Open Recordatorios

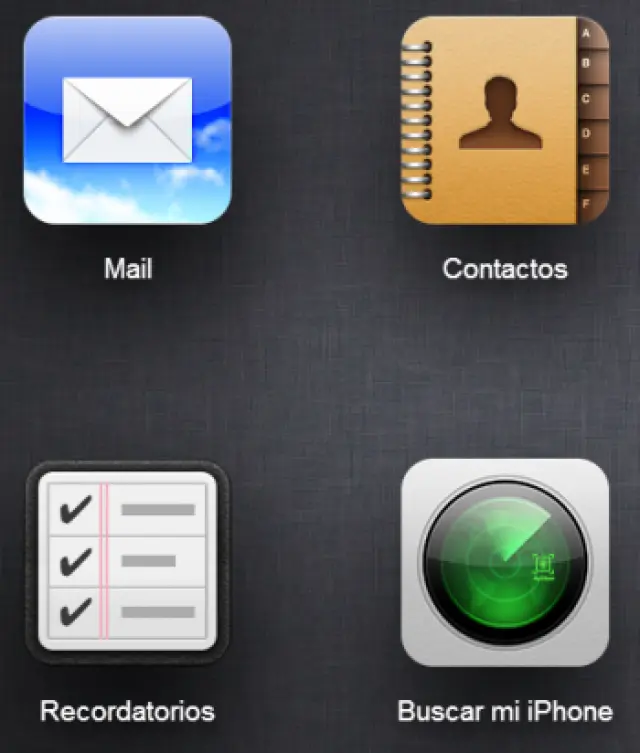(x=127, y=563)
